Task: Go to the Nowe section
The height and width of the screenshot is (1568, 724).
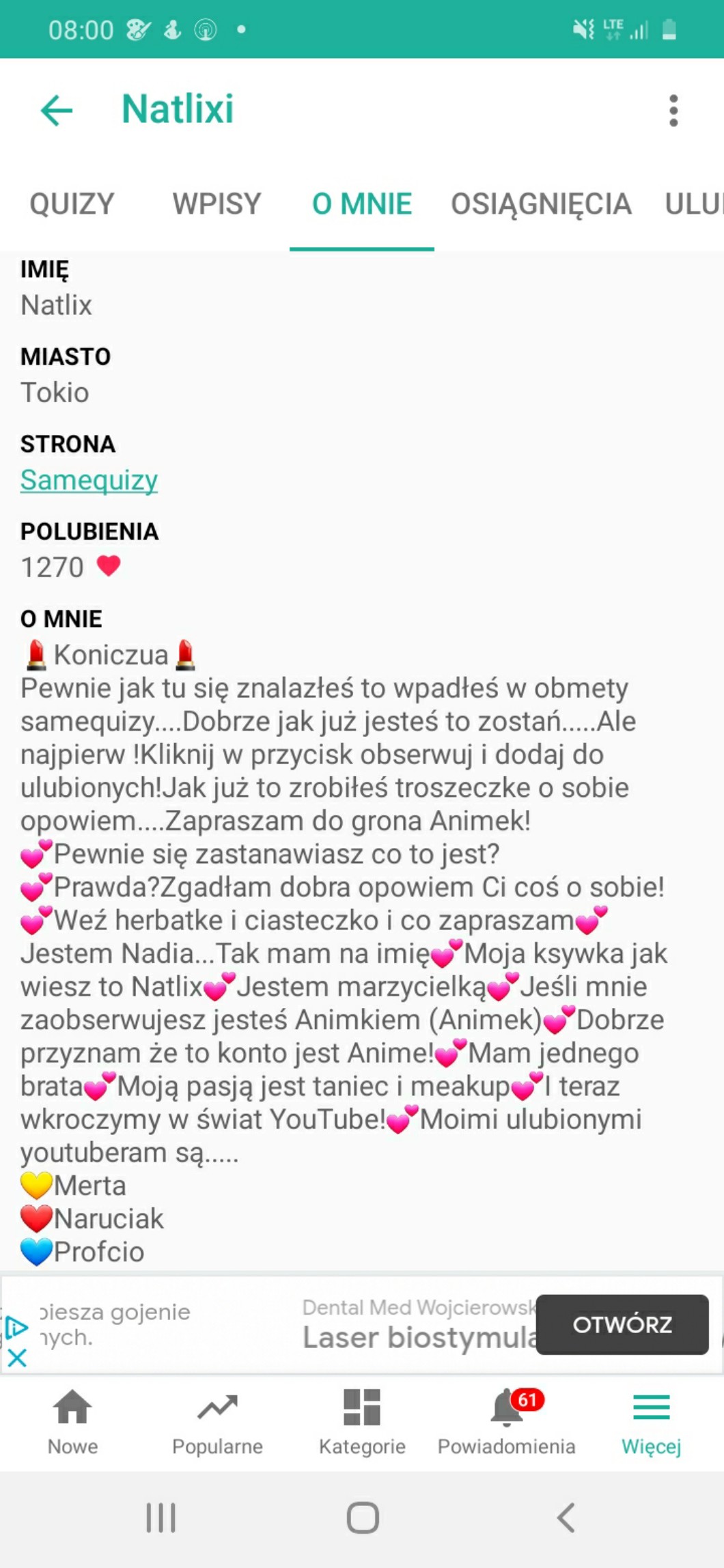Action: tap(72, 1422)
